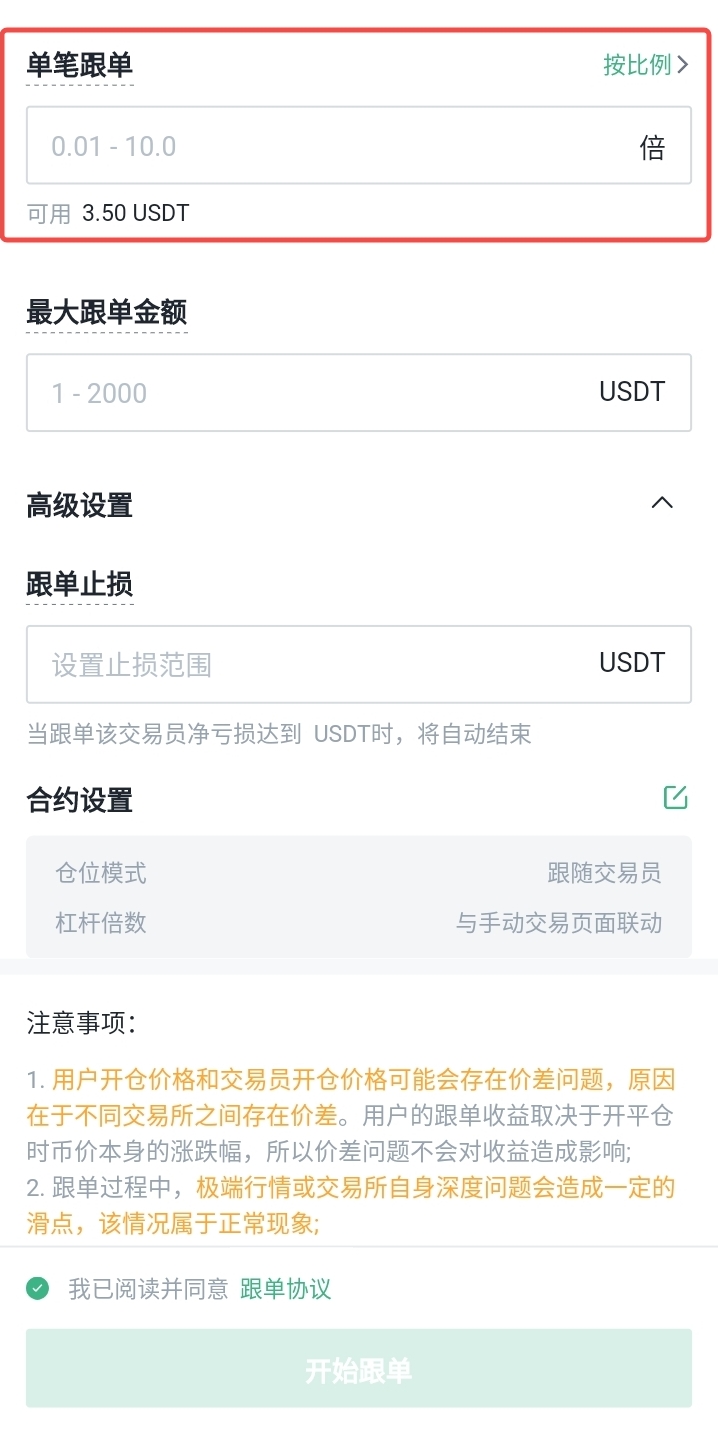The width and height of the screenshot is (718, 1446).
Task: Tap the 最大跟单金额 amount field
Action: (x=310, y=393)
